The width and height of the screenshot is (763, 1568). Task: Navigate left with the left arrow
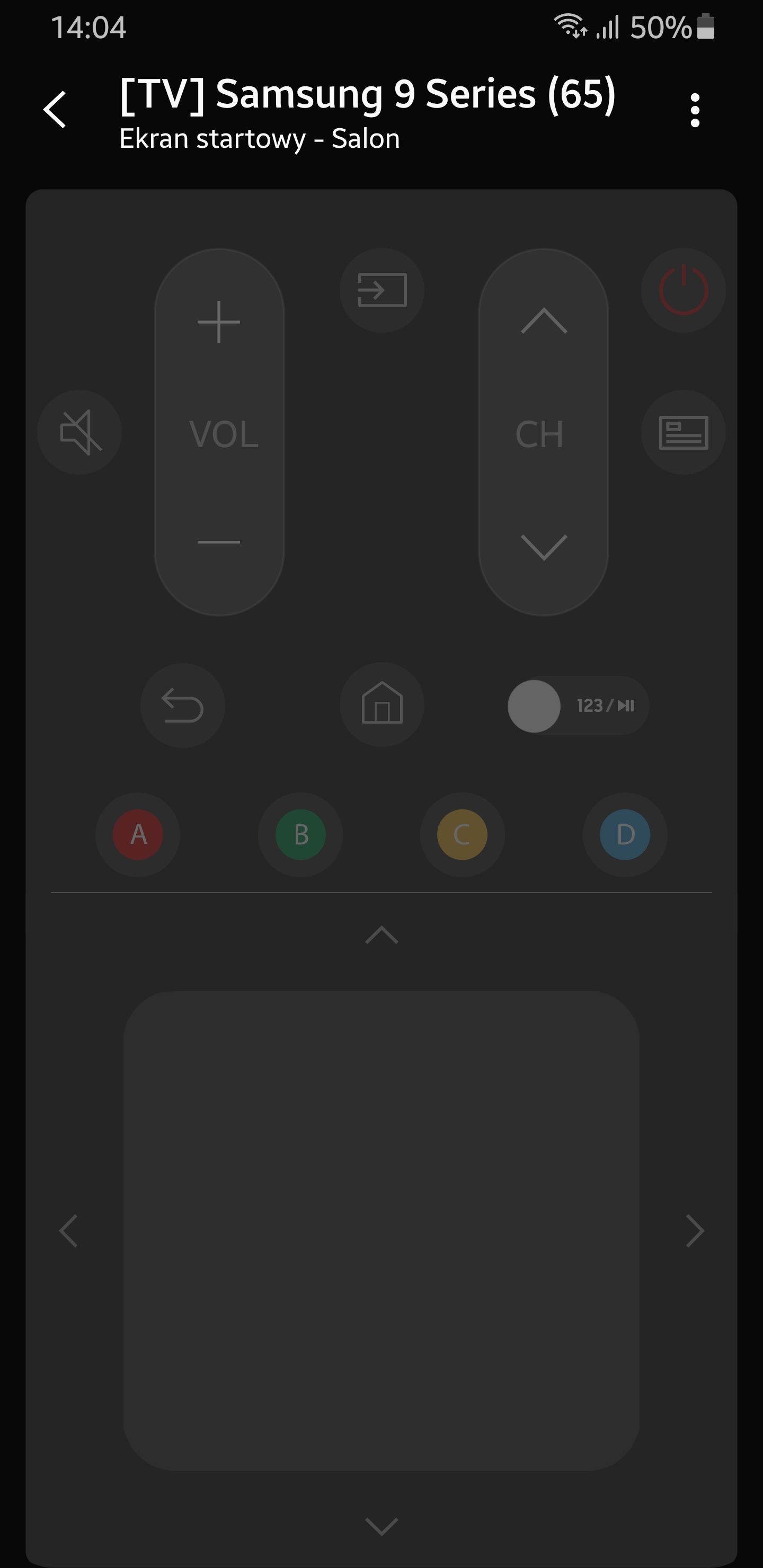point(68,1231)
